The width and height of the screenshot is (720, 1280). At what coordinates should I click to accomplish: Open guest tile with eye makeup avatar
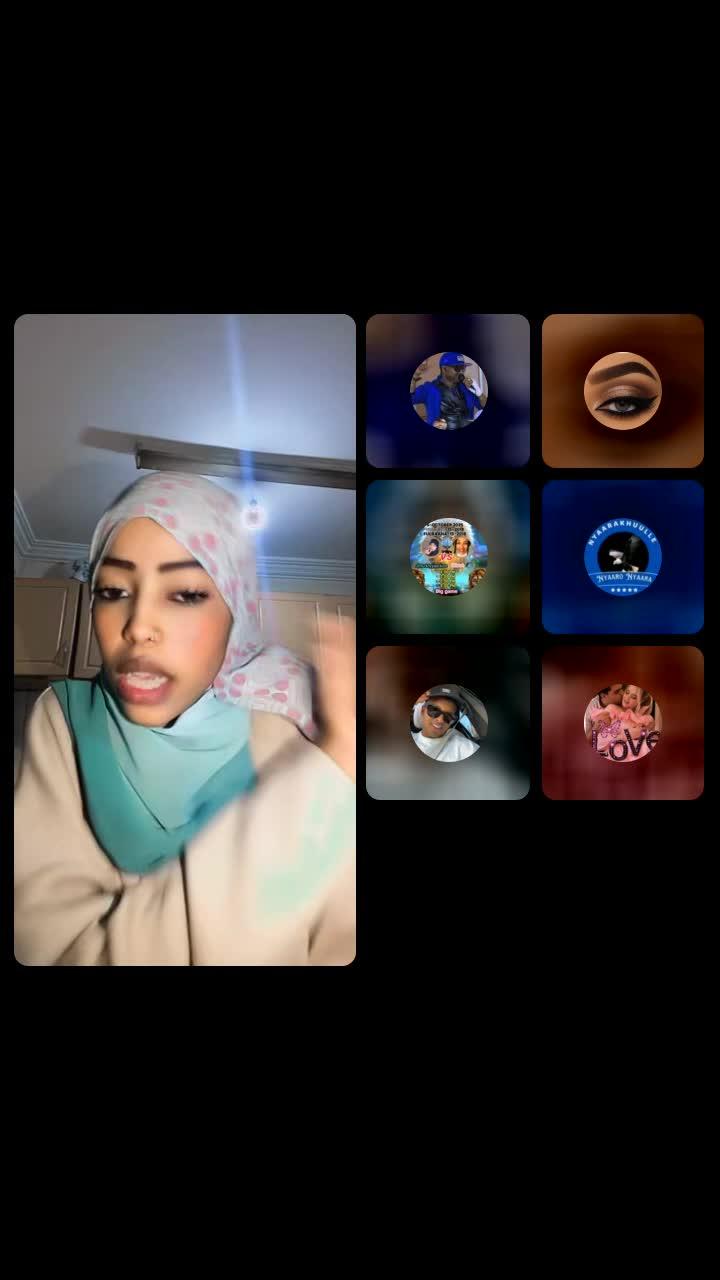(623, 391)
